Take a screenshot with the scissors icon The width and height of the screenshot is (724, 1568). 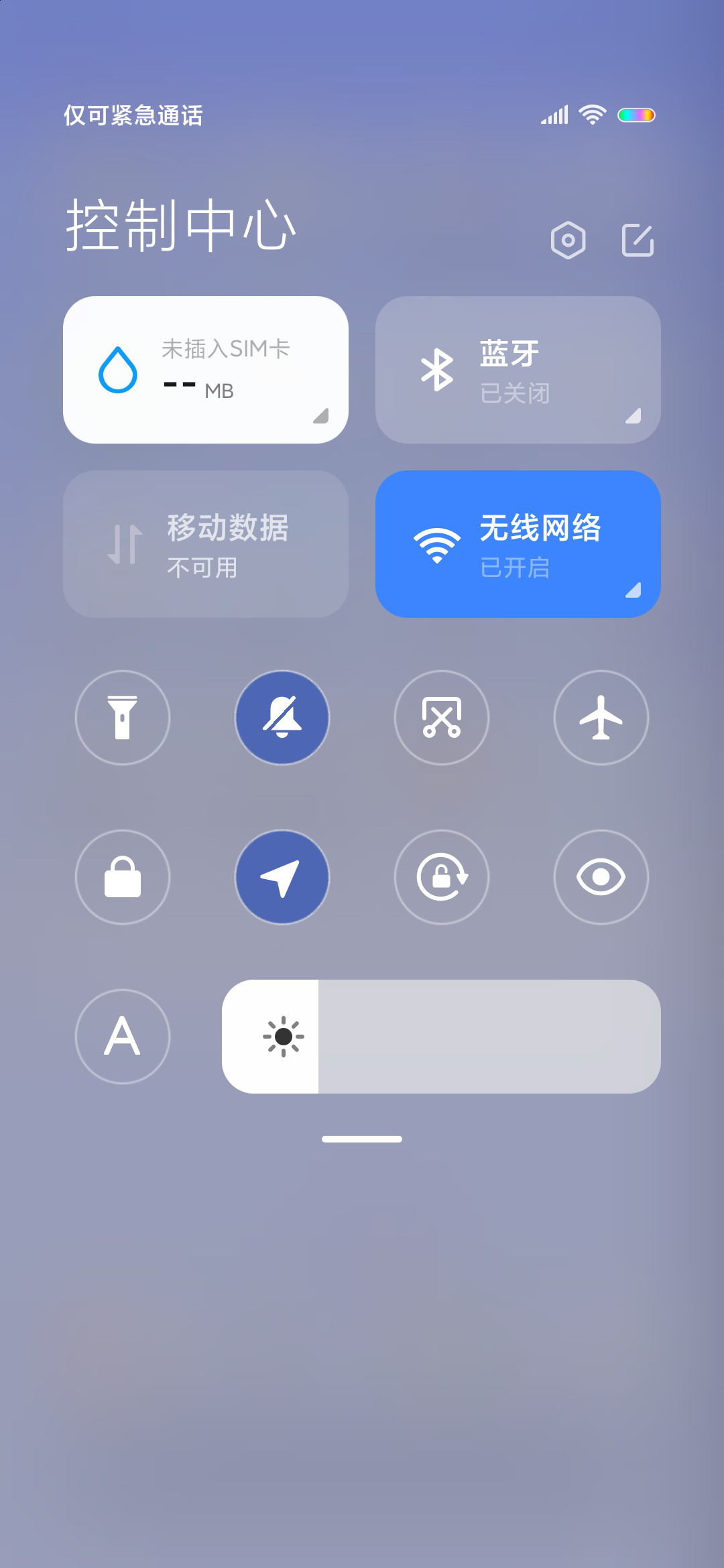442,718
